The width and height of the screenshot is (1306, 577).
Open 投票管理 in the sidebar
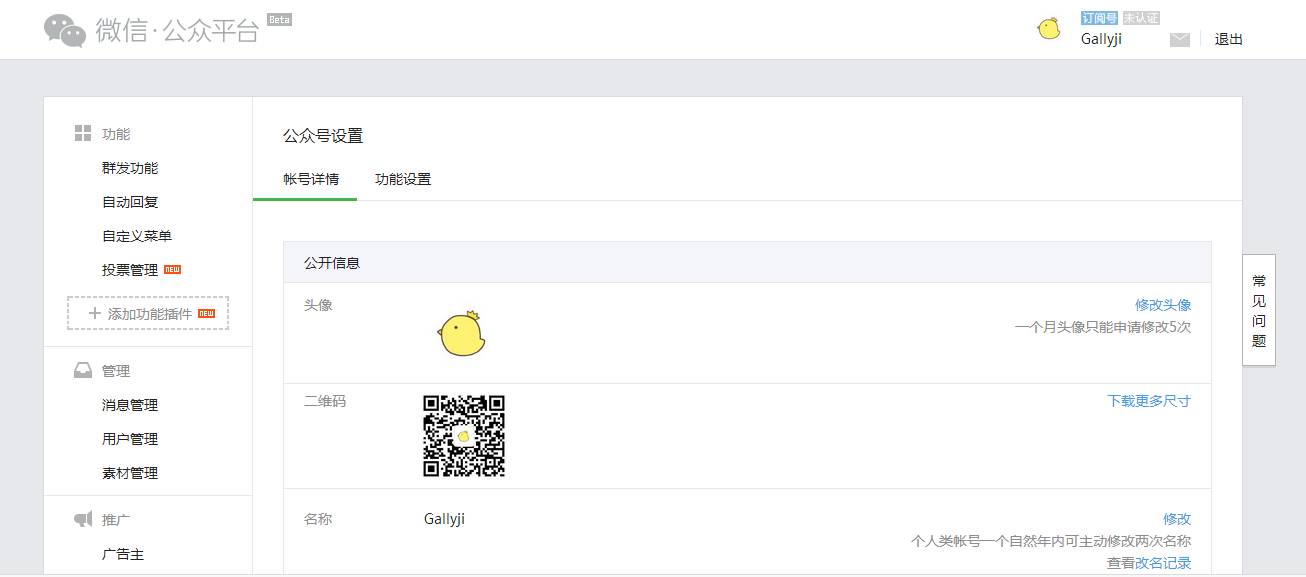coord(130,270)
